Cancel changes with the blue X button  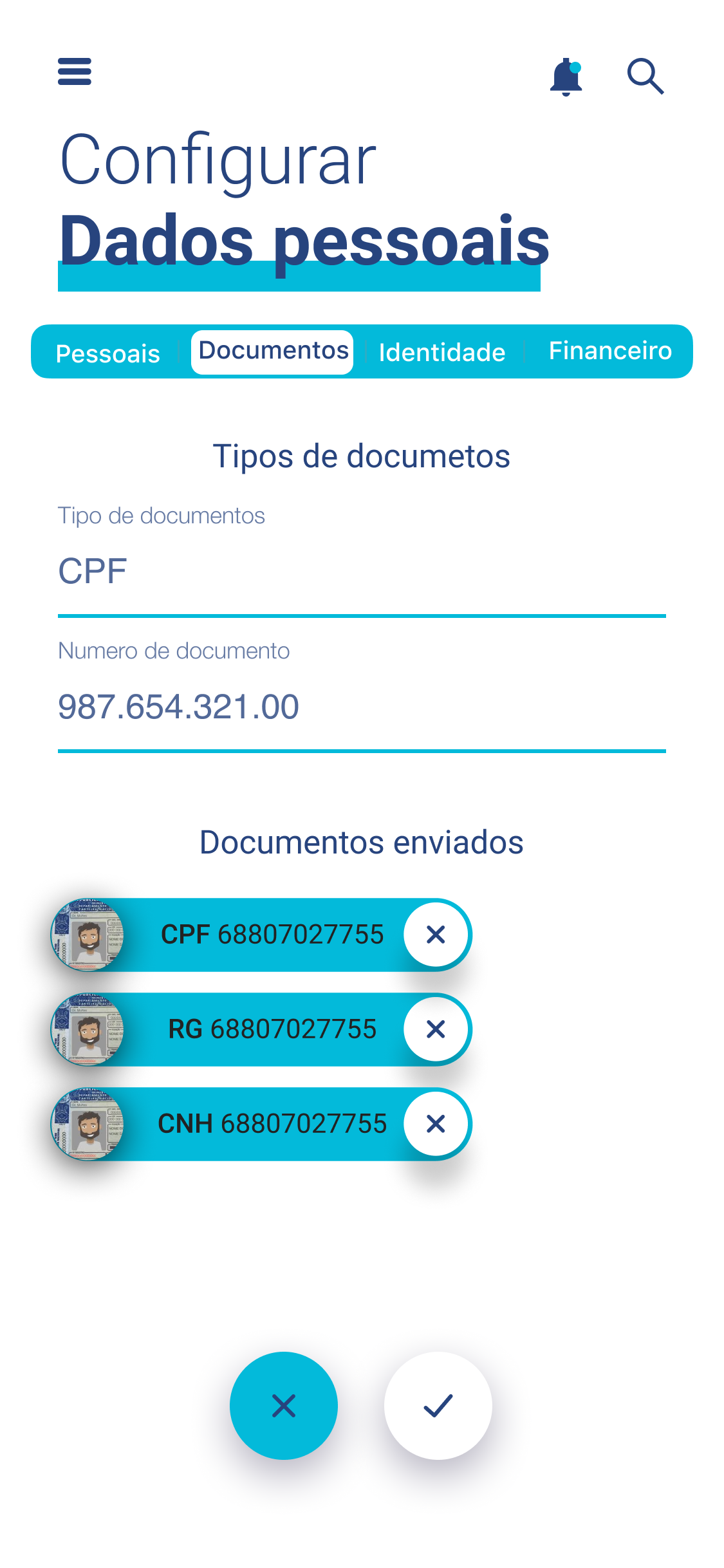[284, 1406]
